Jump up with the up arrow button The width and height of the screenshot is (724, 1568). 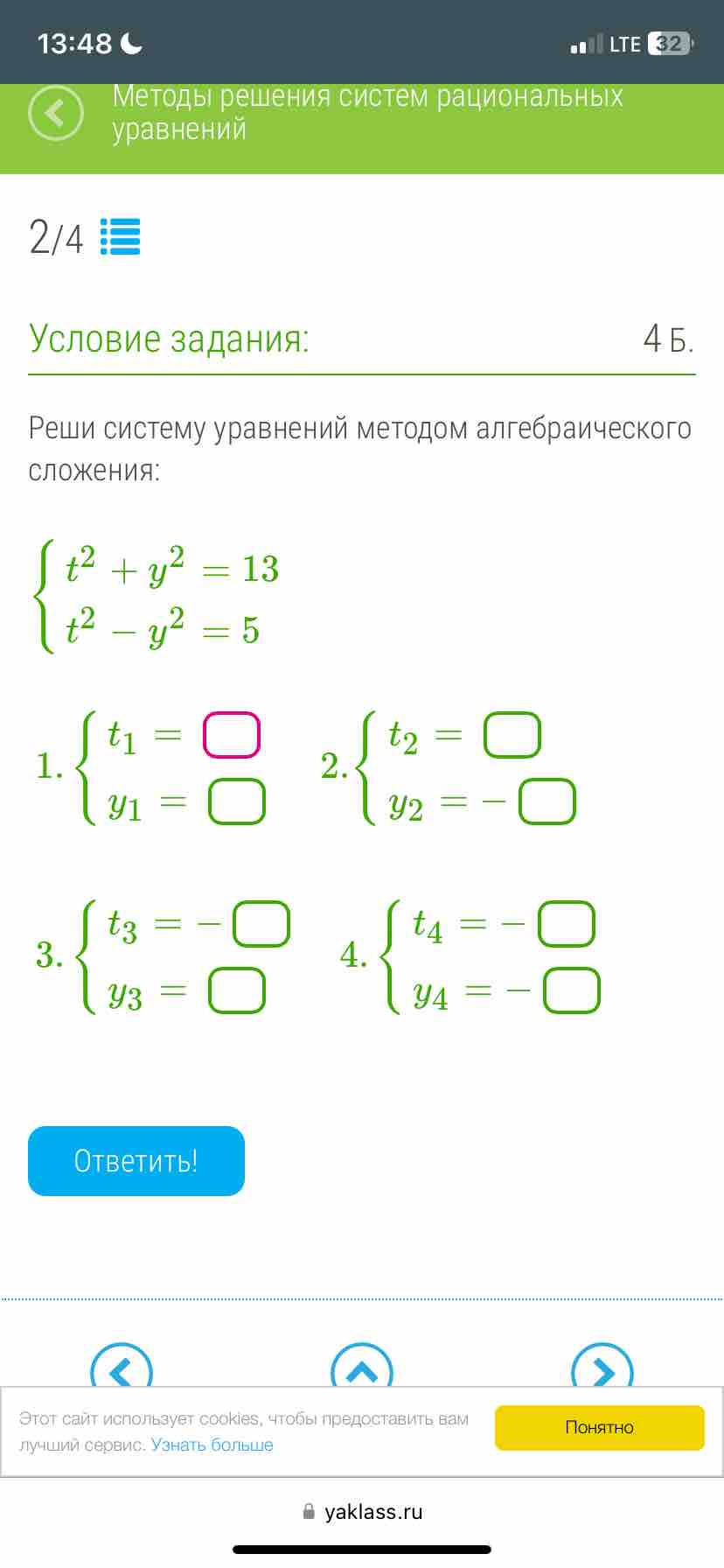[362, 1367]
